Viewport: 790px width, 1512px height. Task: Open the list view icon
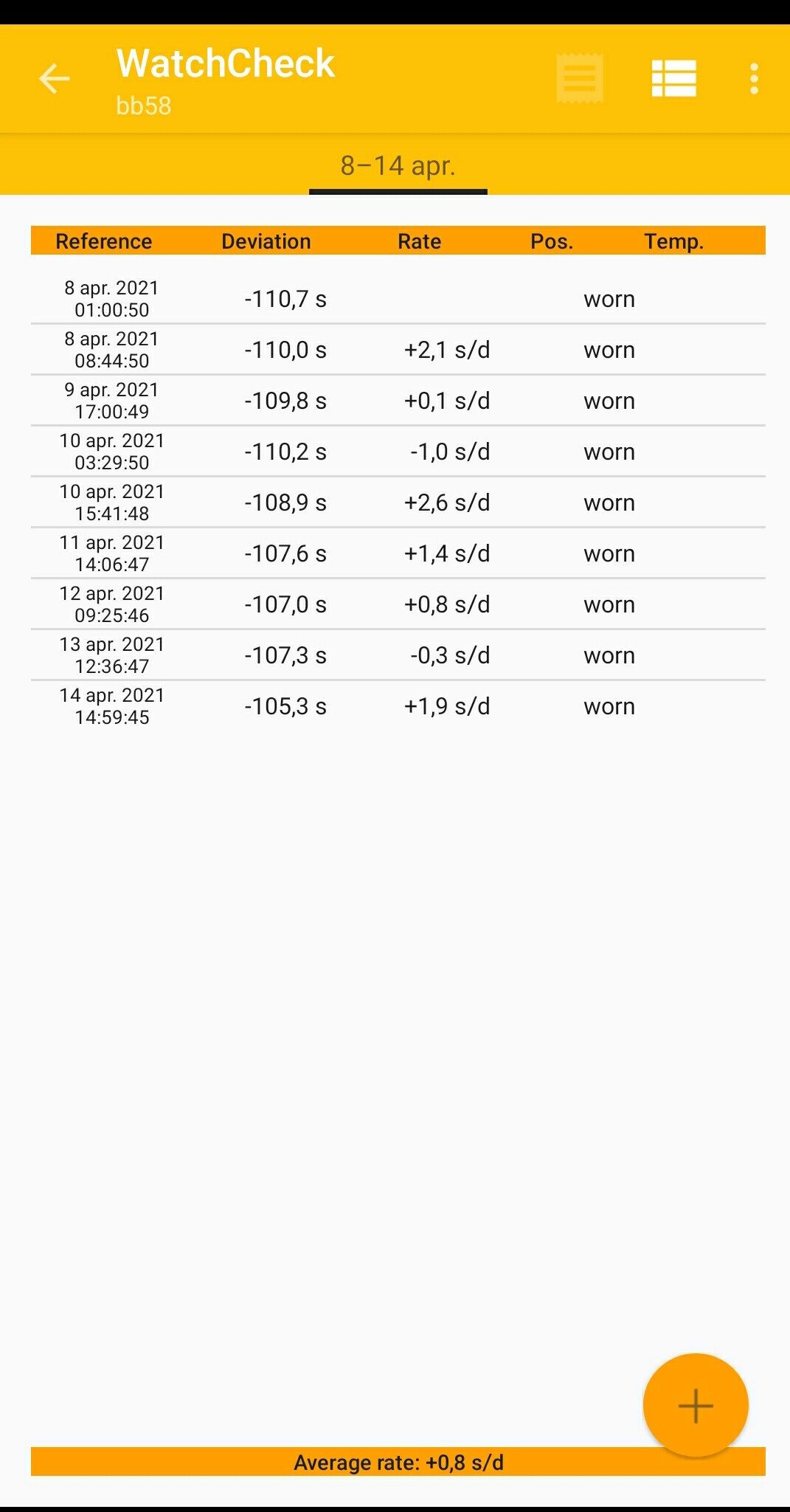pyautogui.click(x=673, y=78)
